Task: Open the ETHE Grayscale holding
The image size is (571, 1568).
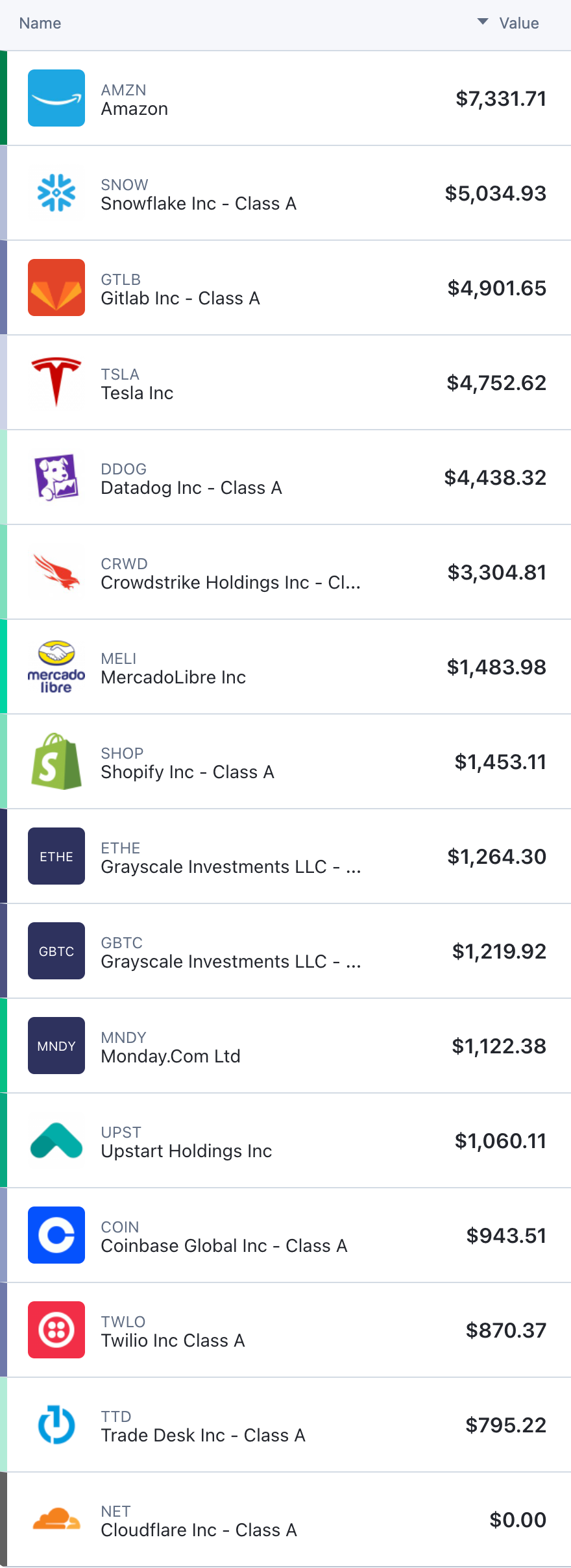Action: 285,856
